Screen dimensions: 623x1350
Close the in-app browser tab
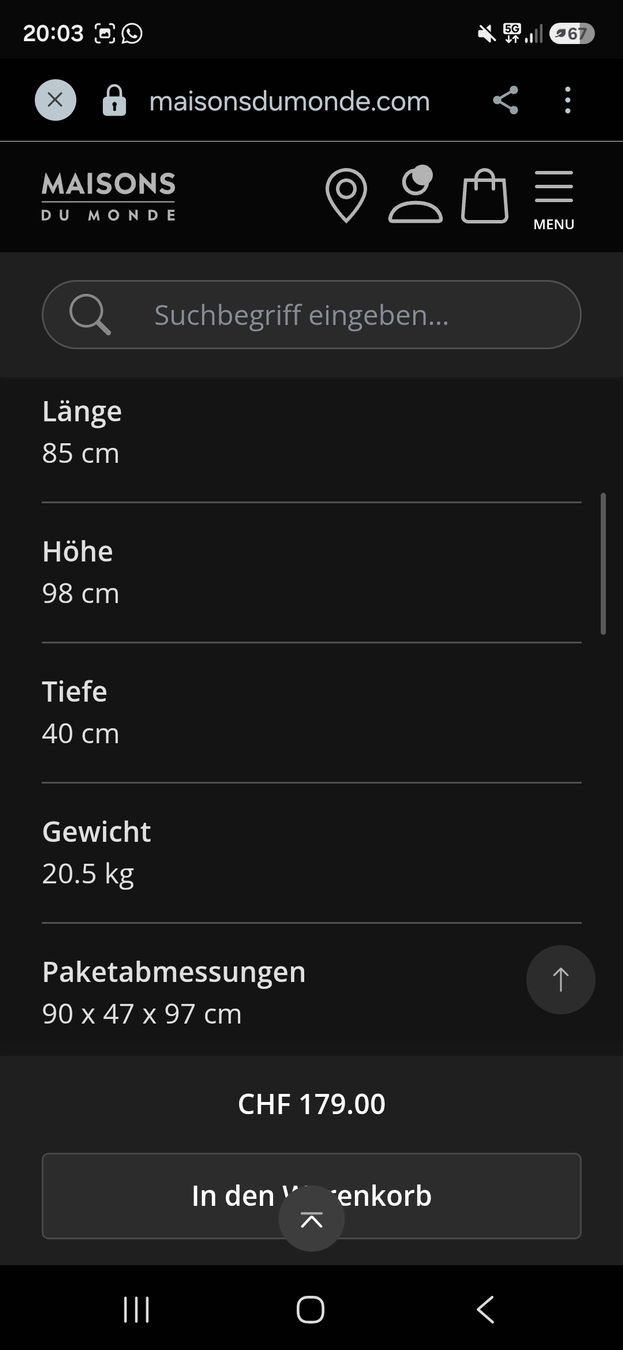[x=55, y=100]
